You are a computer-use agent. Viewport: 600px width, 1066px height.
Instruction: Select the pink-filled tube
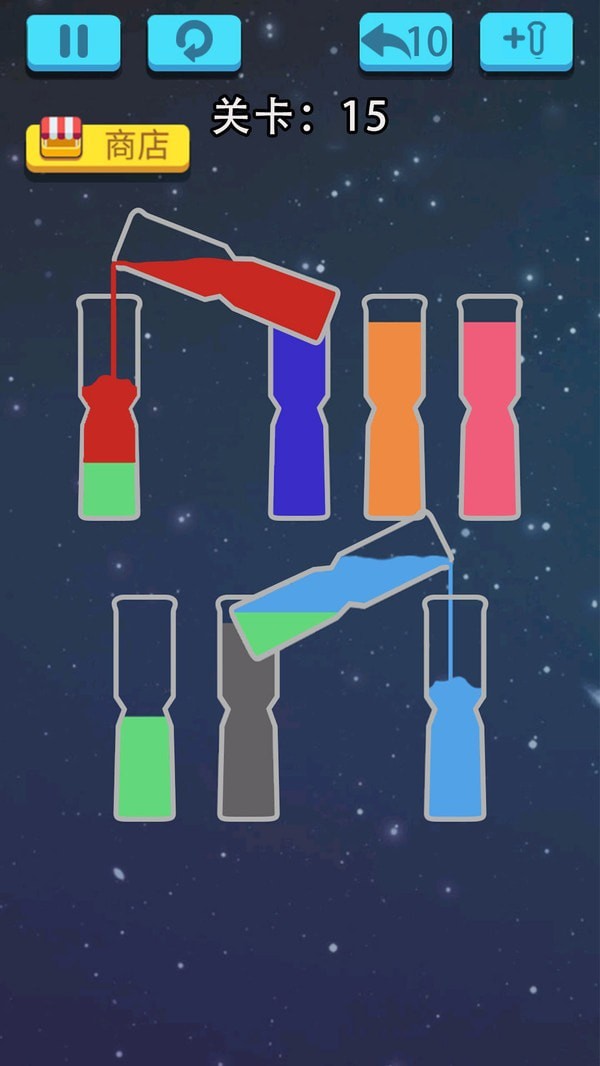pos(490,410)
